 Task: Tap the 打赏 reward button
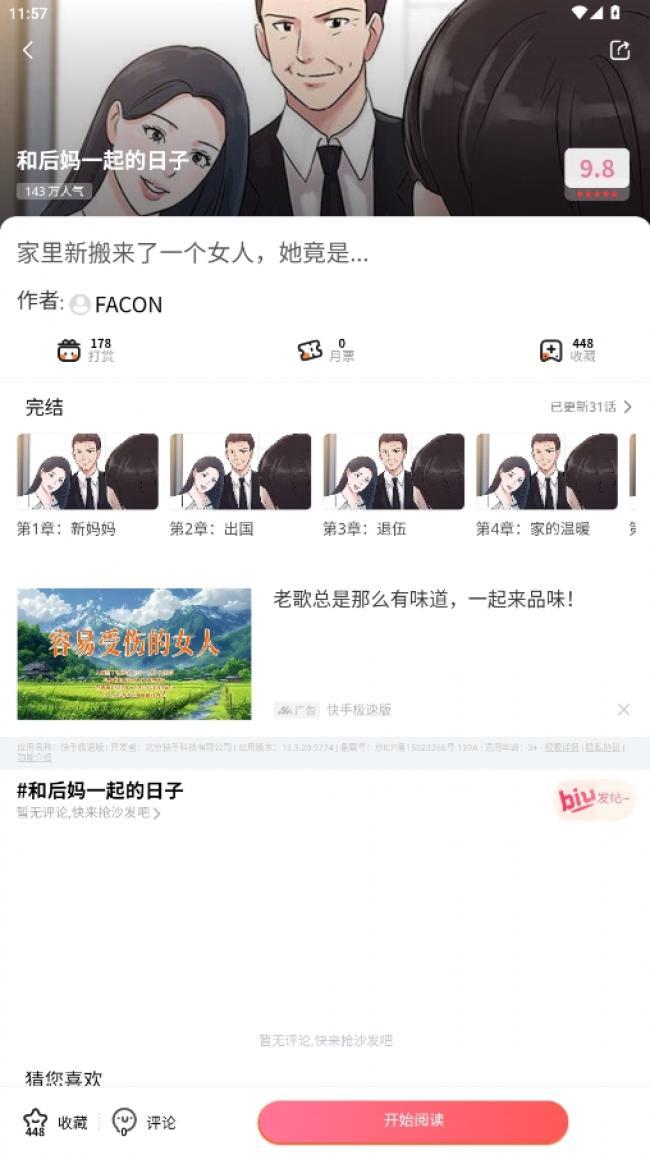point(85,350)
